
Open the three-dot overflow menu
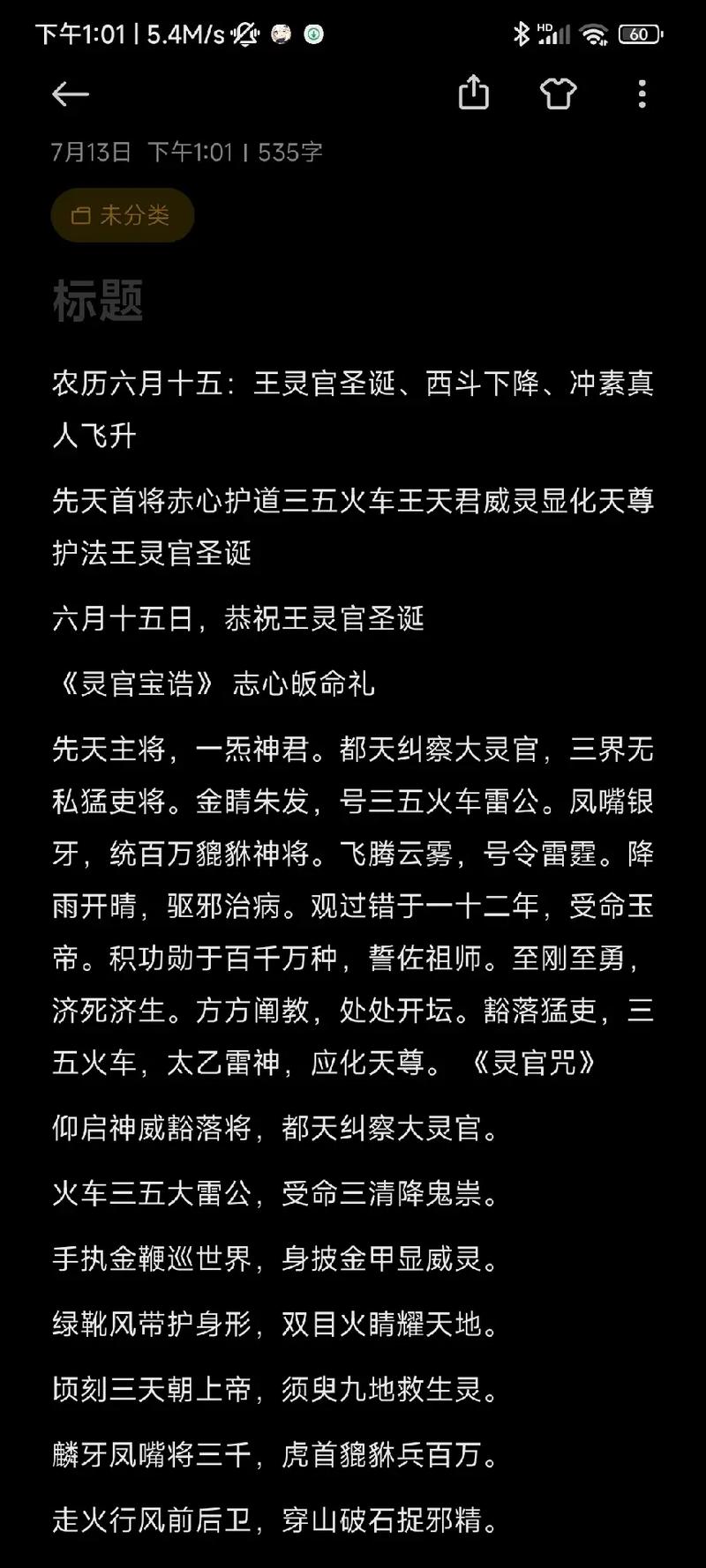pyautogui.click(x=642, y=93)
